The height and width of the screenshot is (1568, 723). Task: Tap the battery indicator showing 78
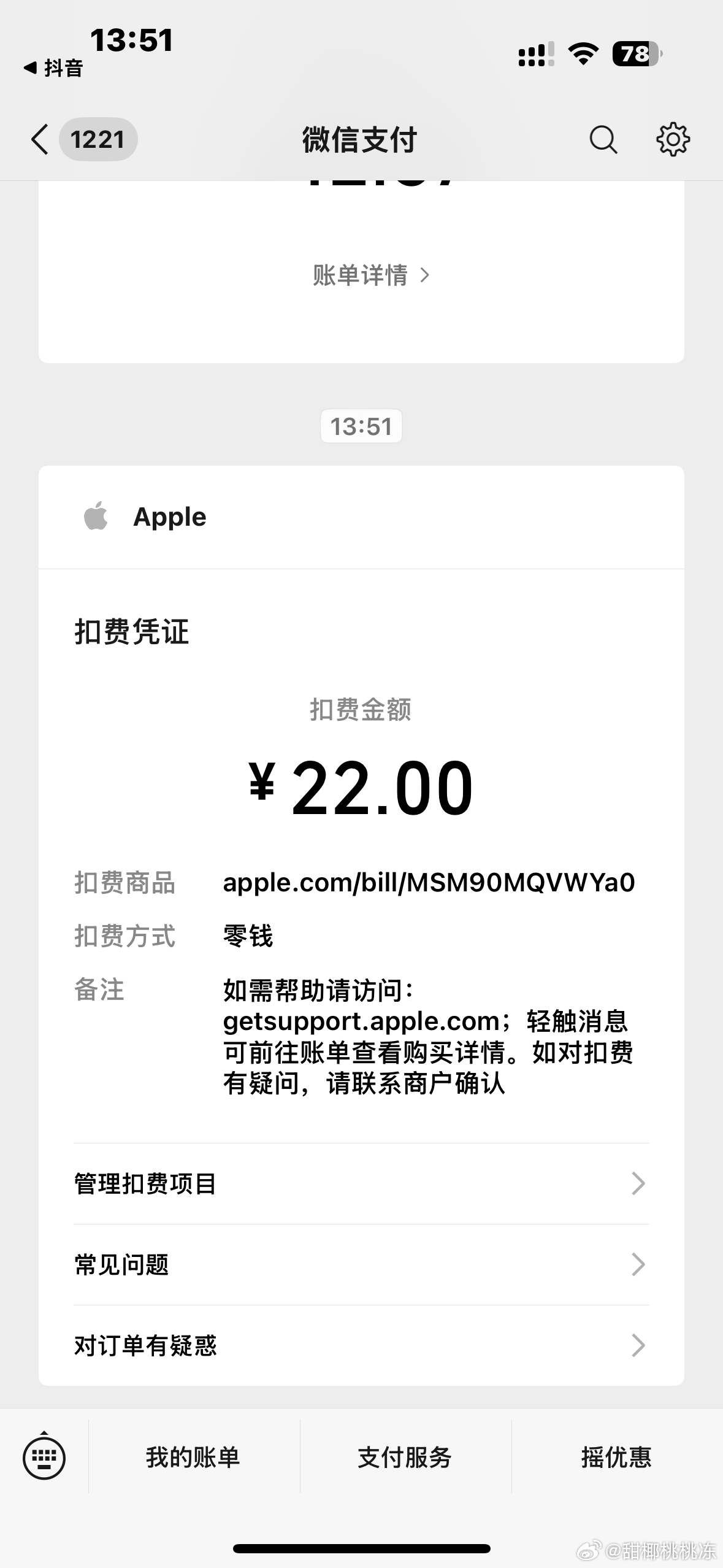[x=636, y=55]
